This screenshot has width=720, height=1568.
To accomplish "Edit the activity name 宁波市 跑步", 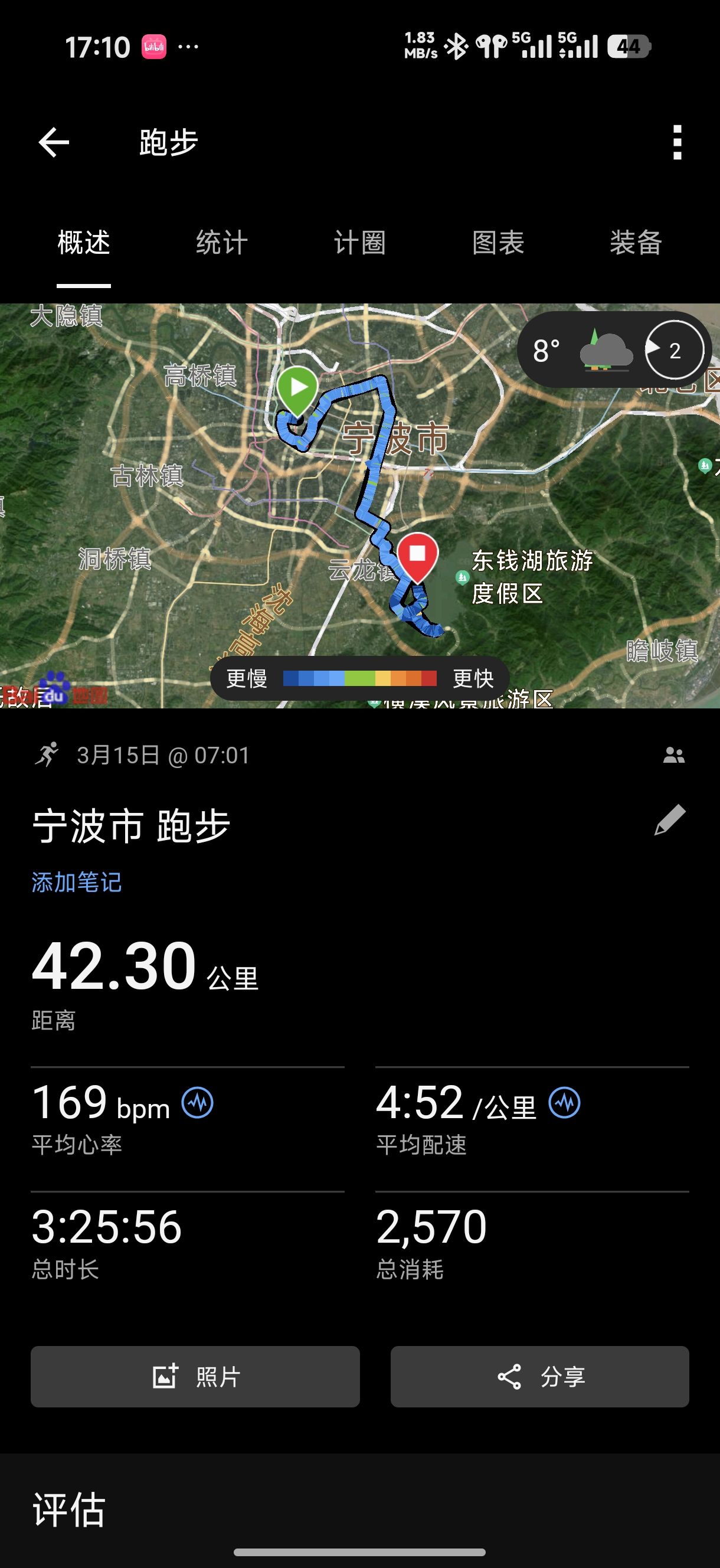I will 669,820.
